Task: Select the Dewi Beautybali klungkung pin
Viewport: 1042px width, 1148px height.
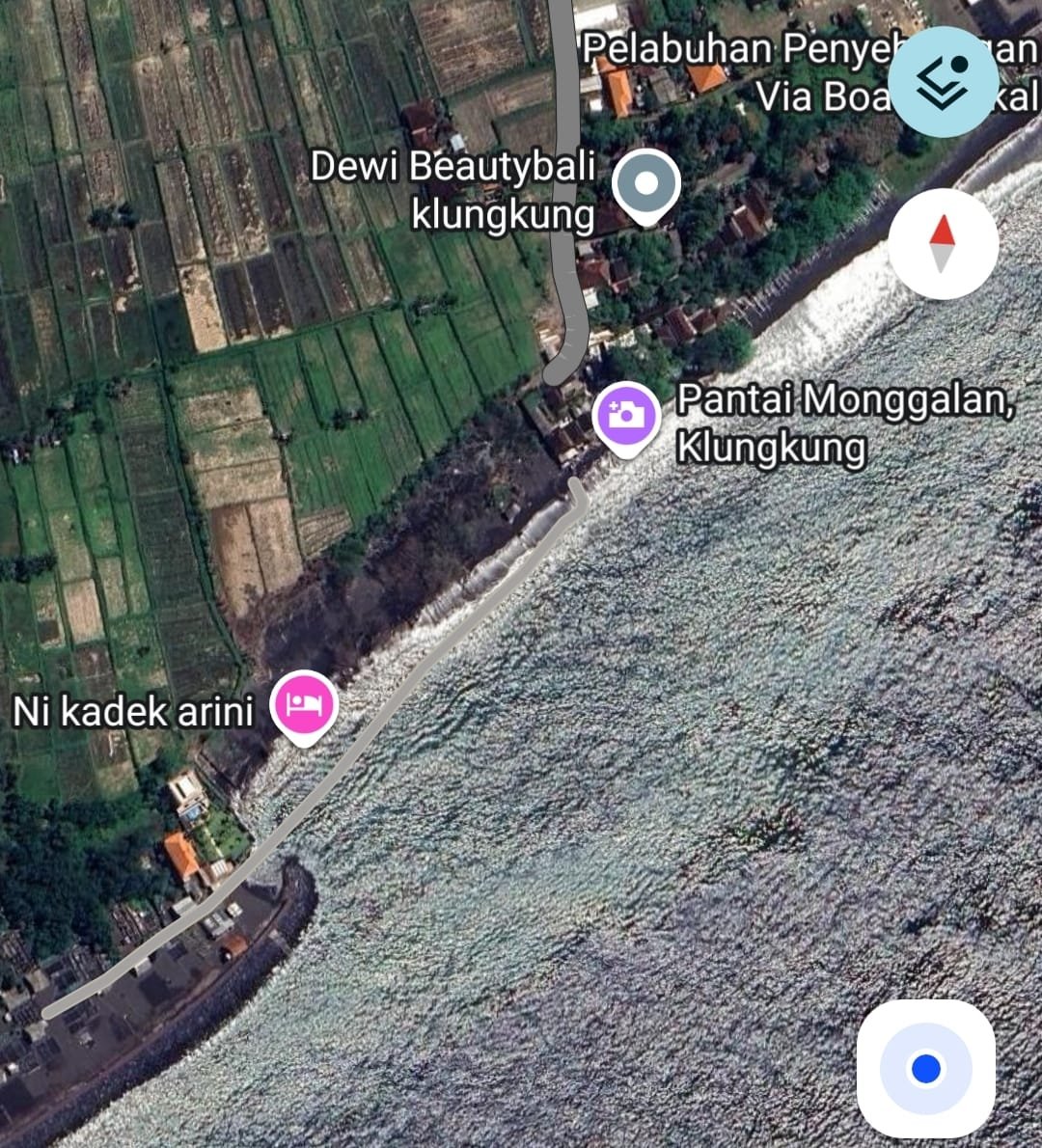Action: click(646, 183)
